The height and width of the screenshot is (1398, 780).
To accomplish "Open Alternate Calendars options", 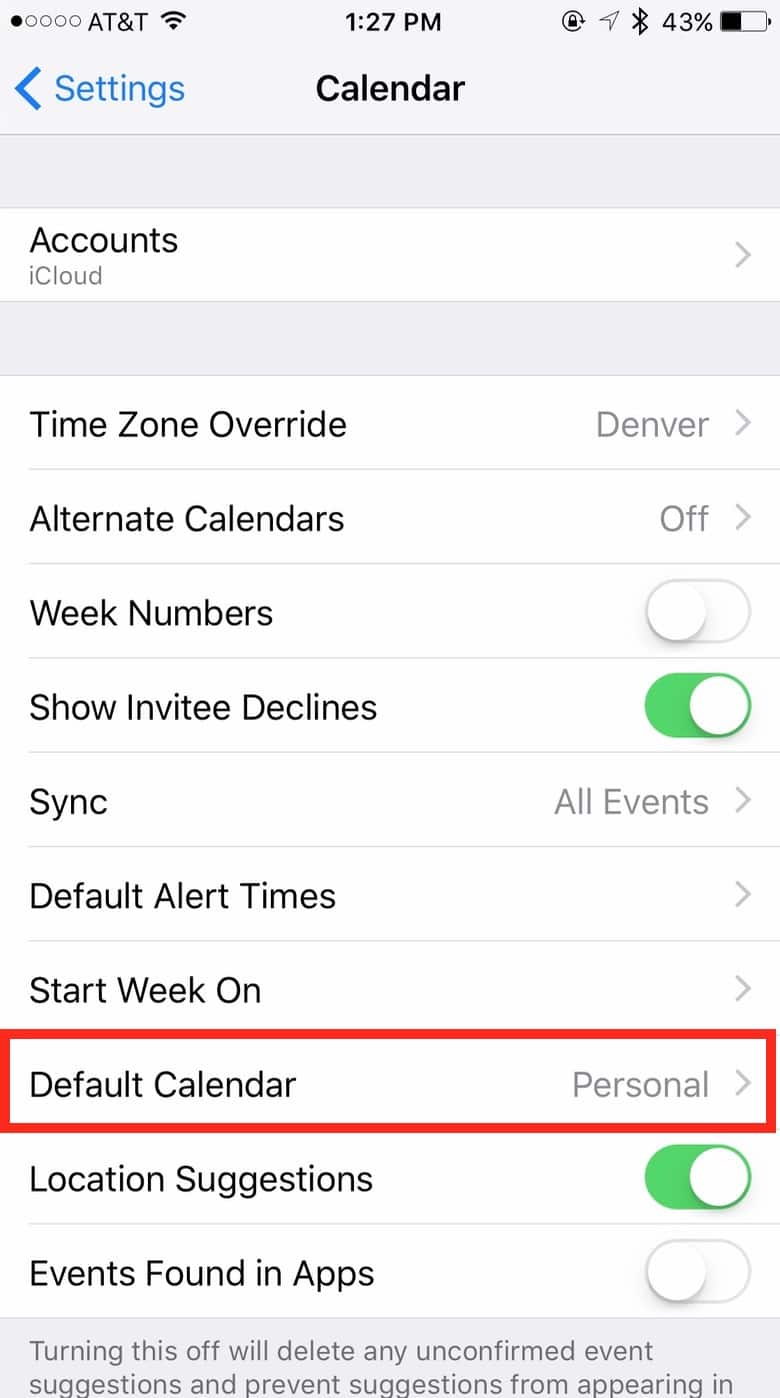I will click(390, 518).
